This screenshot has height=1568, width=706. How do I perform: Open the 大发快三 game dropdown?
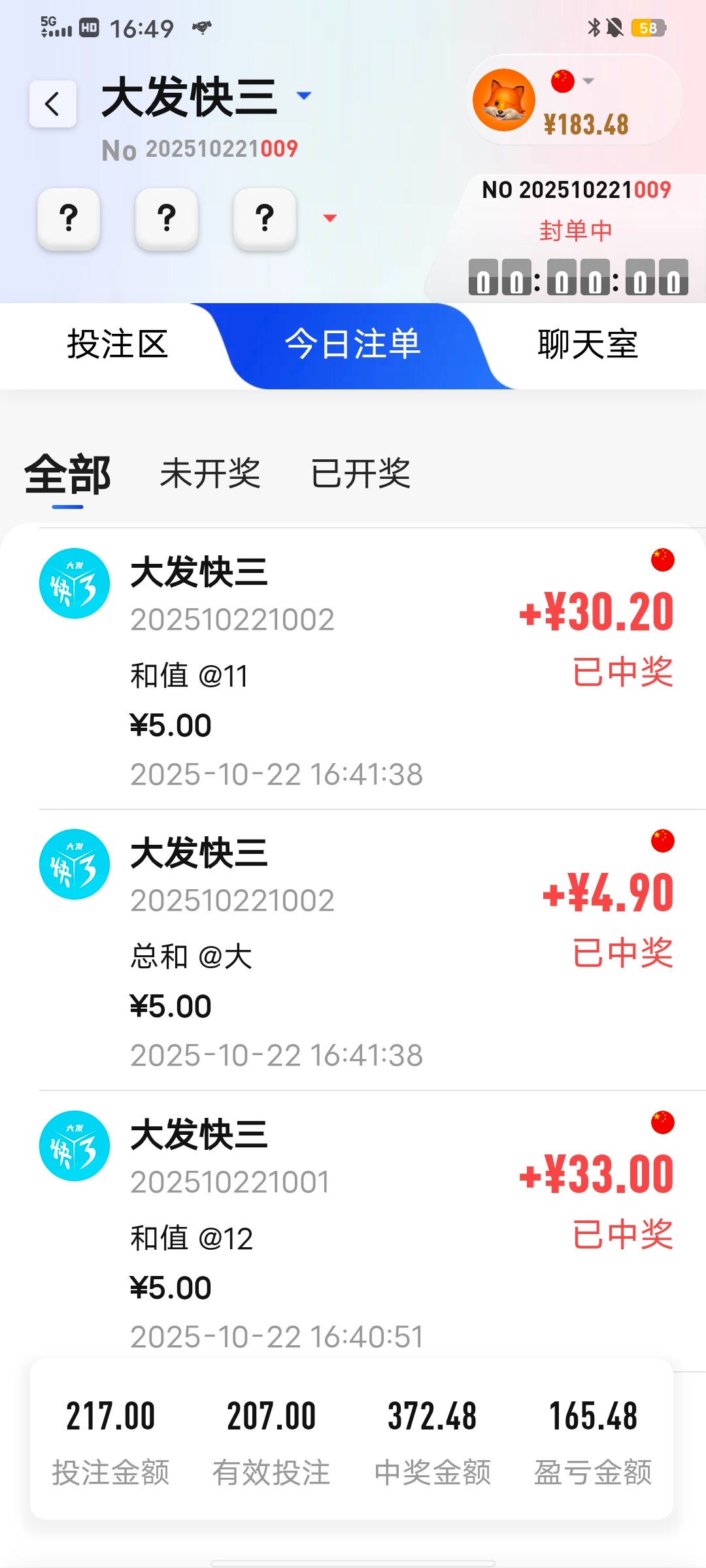click(x=304, y=96)
